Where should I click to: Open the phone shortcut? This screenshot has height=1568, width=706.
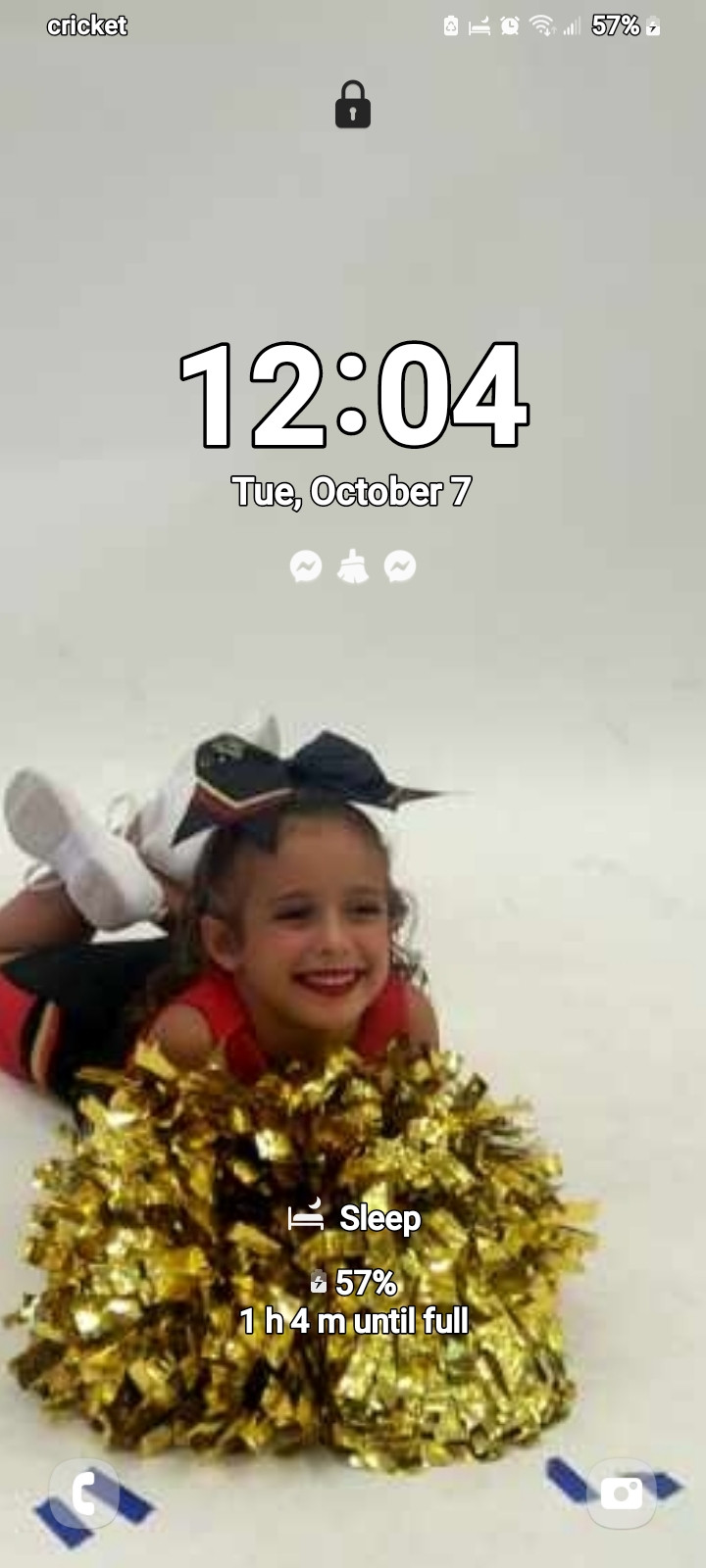(x=84, y=1494)
